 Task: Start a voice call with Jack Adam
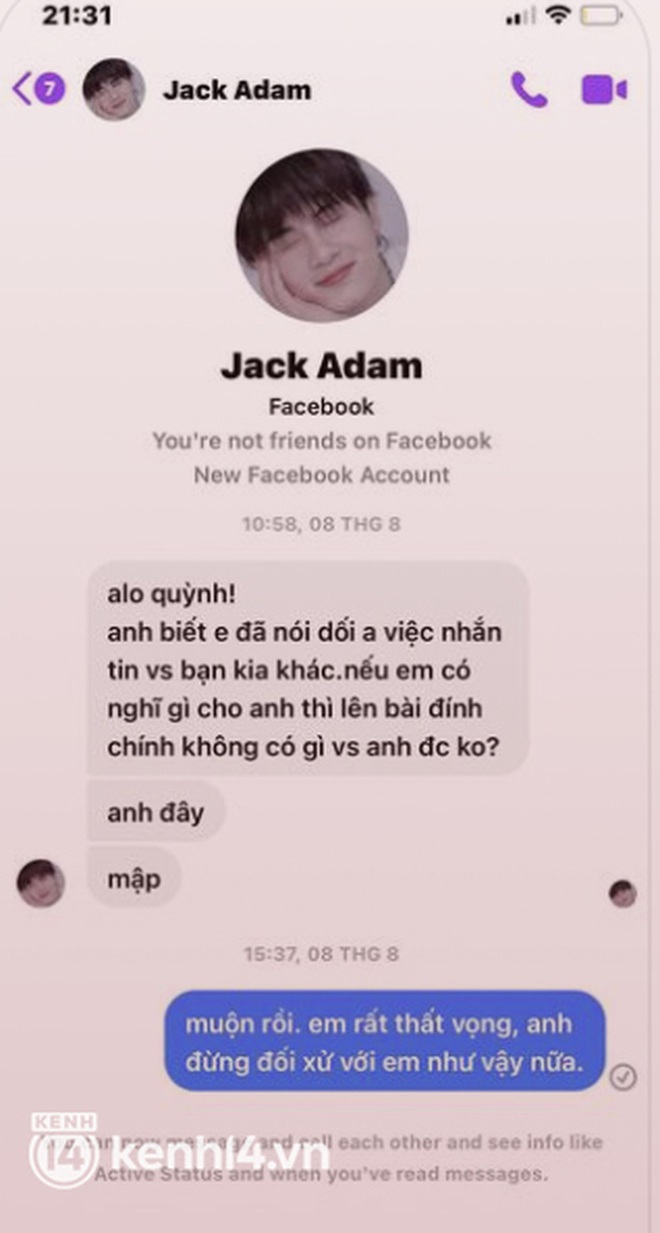[x=529, y=89]
